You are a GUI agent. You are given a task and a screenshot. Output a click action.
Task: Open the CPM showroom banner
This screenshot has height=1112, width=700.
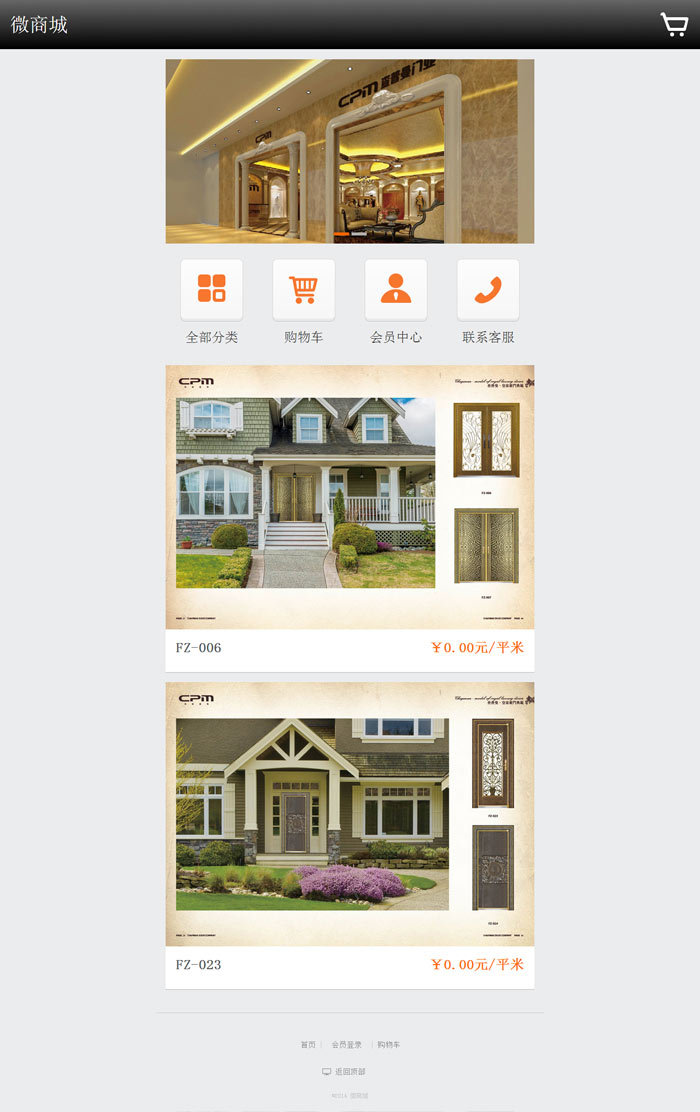coord(350,151)
